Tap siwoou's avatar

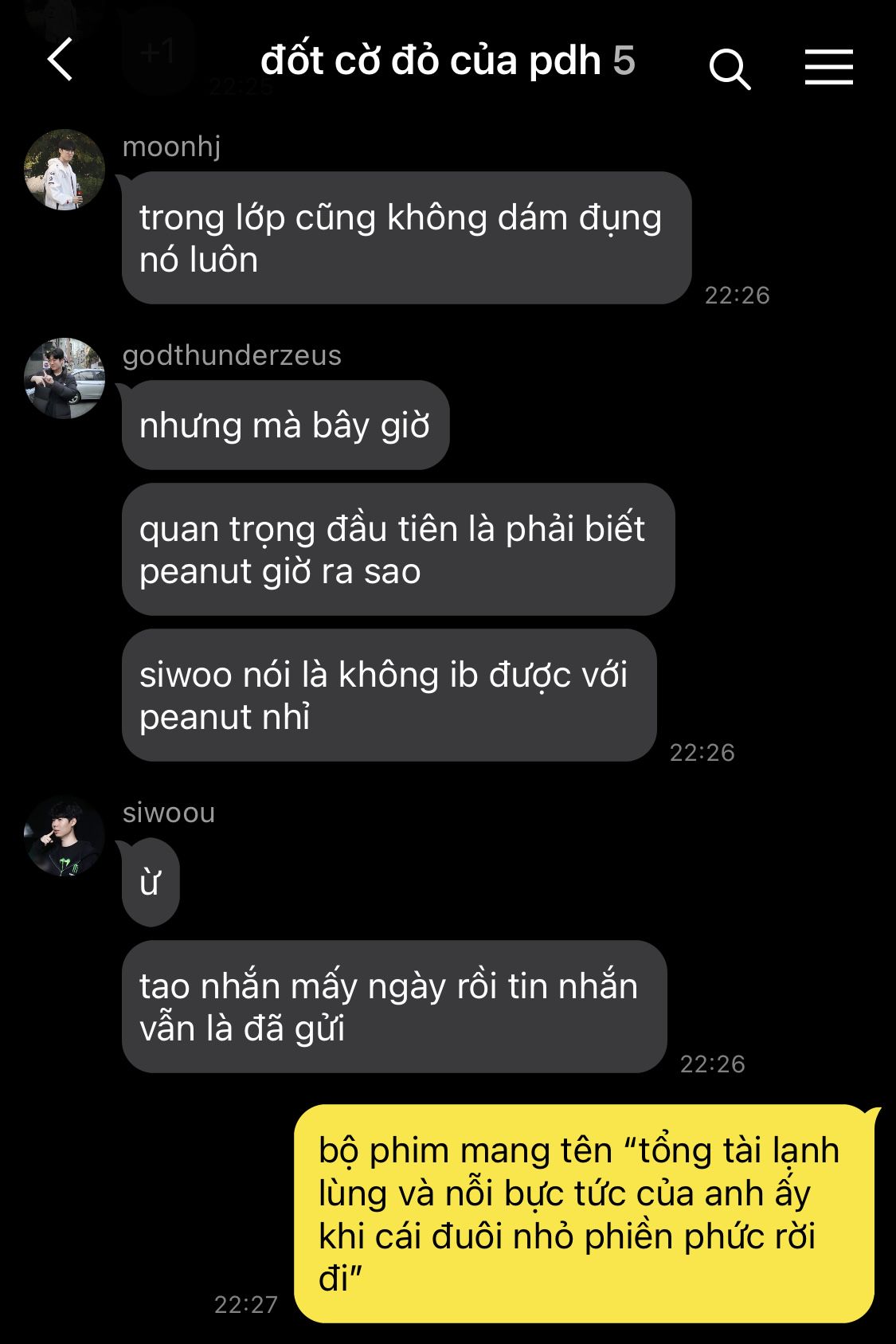pyautogui.click(x=65, y=836)
